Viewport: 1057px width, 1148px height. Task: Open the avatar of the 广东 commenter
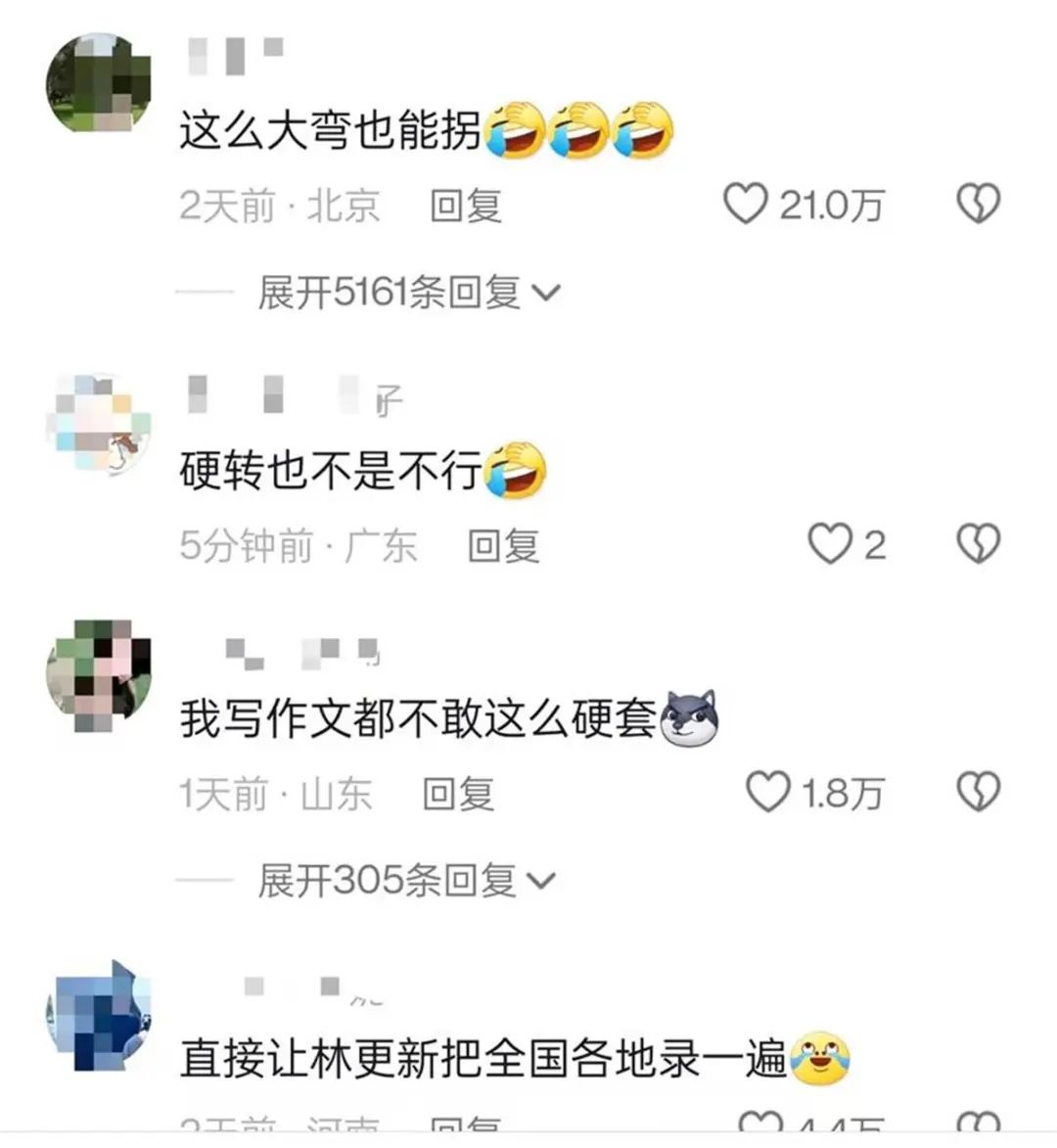point(99,424)
